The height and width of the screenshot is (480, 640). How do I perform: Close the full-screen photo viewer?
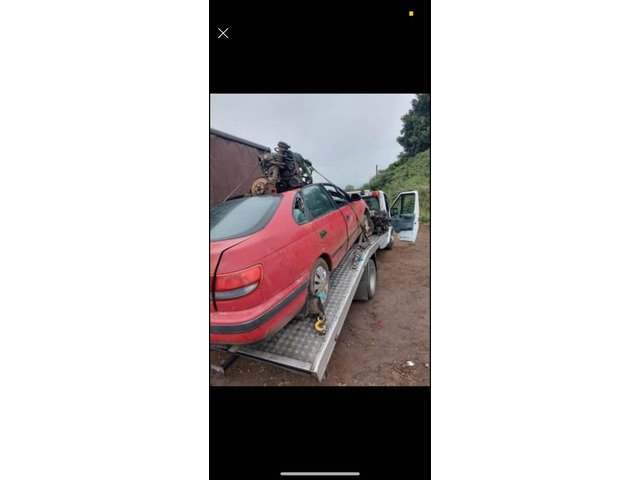[223, 33]
